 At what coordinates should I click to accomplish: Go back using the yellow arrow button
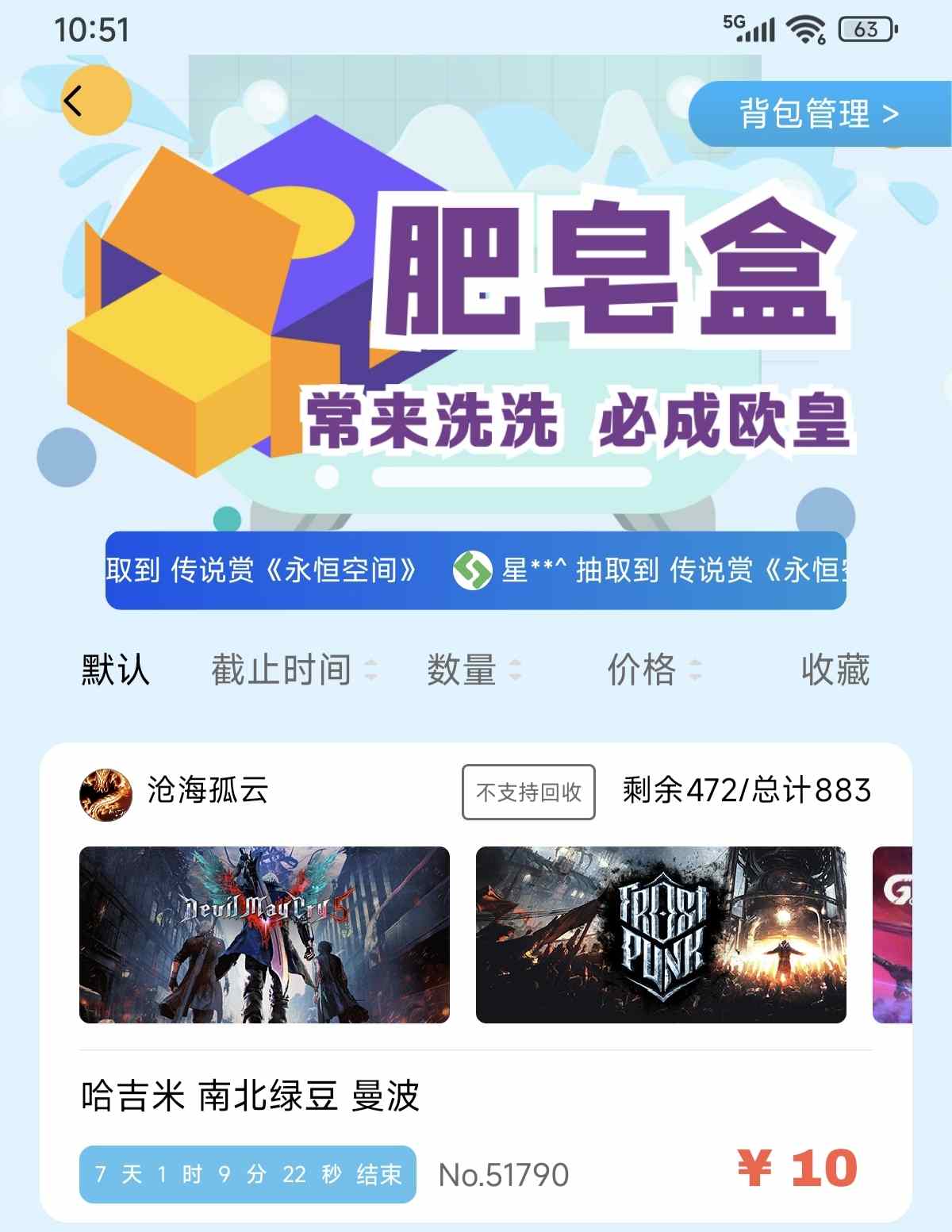click(x=95, y=101)
